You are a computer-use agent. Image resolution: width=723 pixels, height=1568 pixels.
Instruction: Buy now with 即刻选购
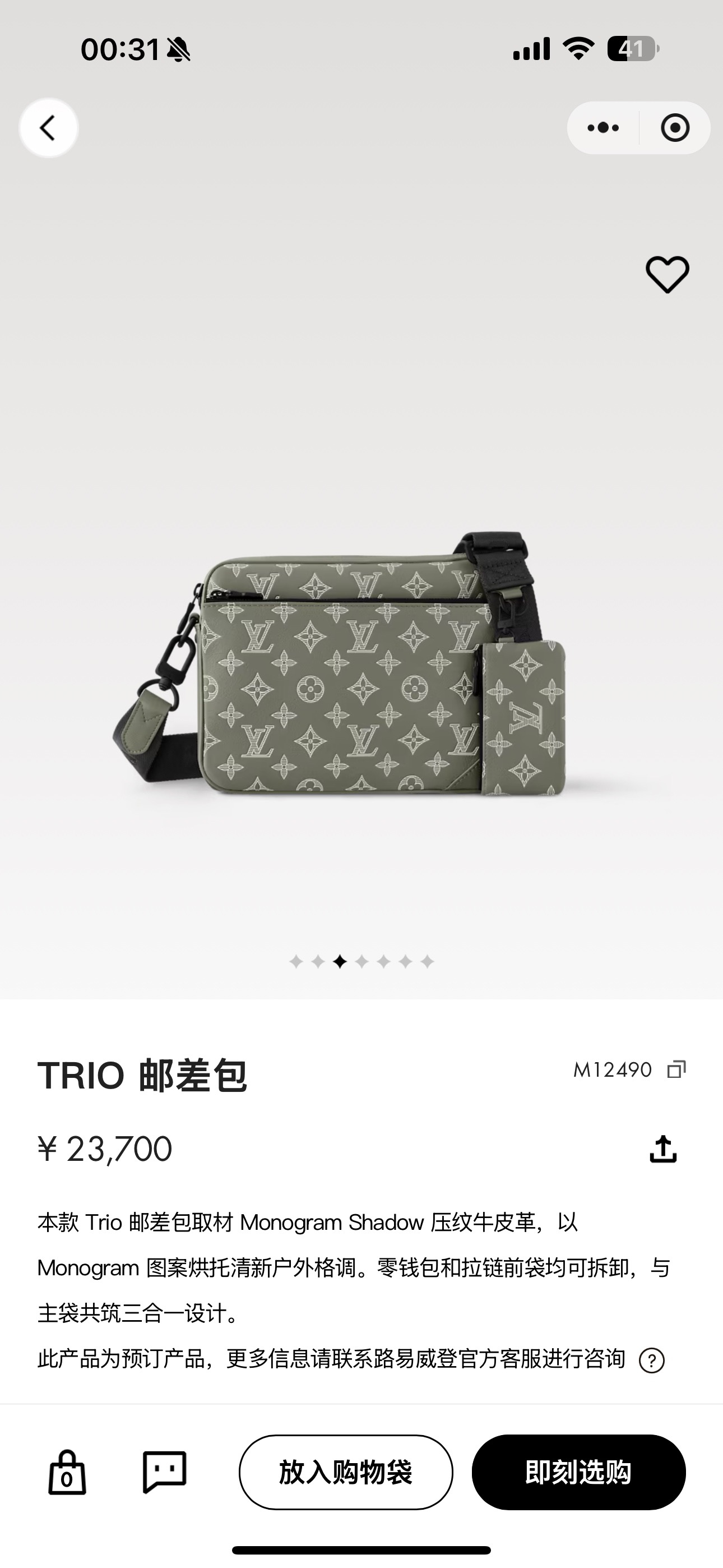pos(578,1473)
